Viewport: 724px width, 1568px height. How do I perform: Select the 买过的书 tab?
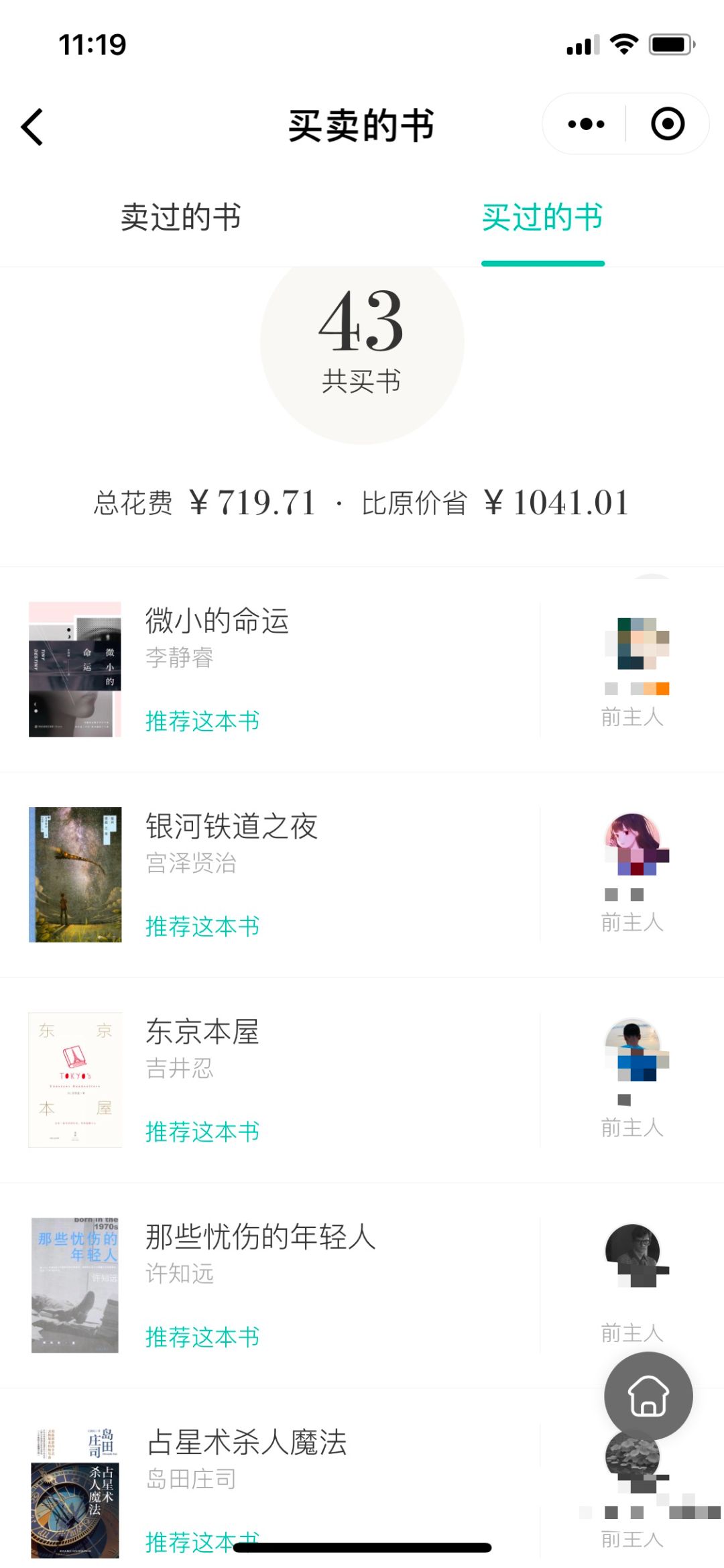pyautogui.click(x=542, y=217)
